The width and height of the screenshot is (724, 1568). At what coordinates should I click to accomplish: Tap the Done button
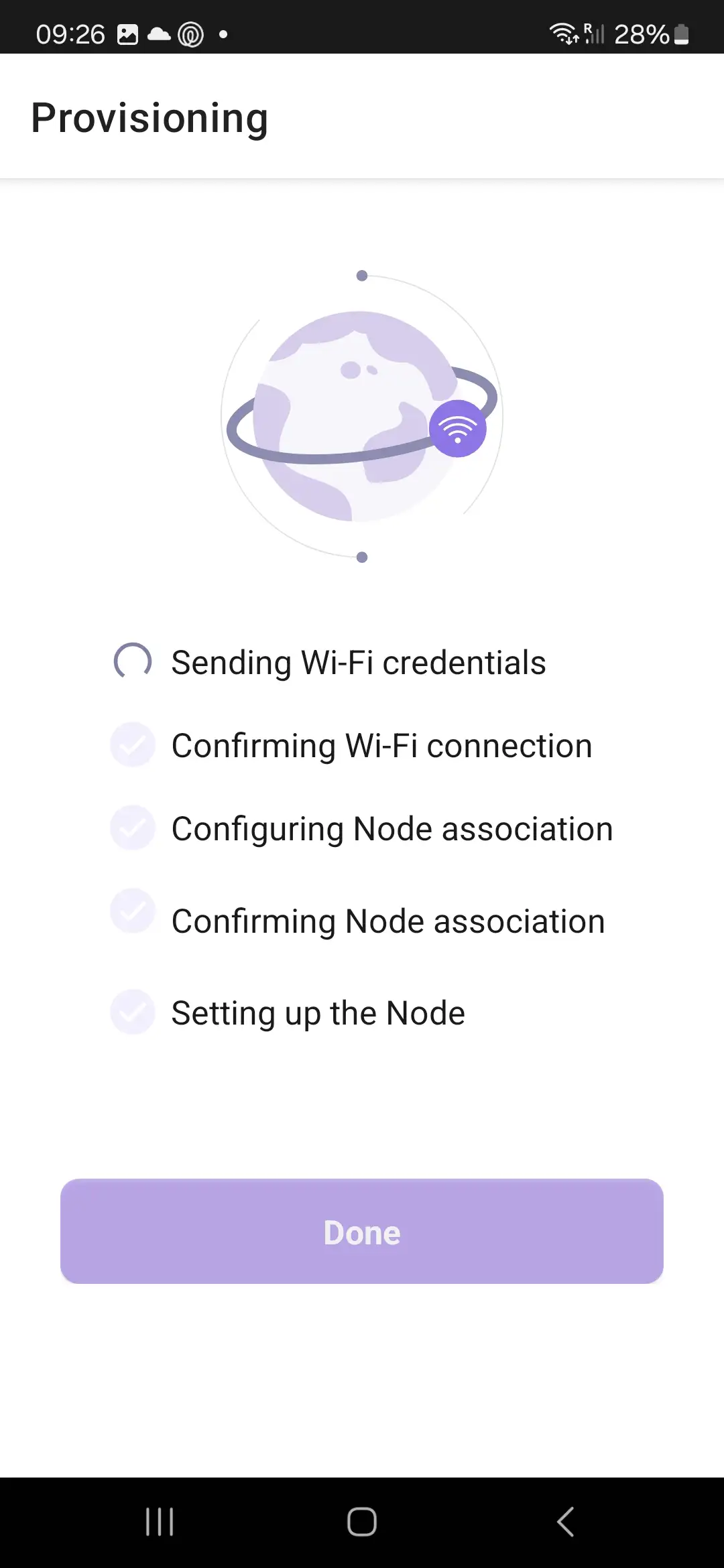coord(362,1232)
